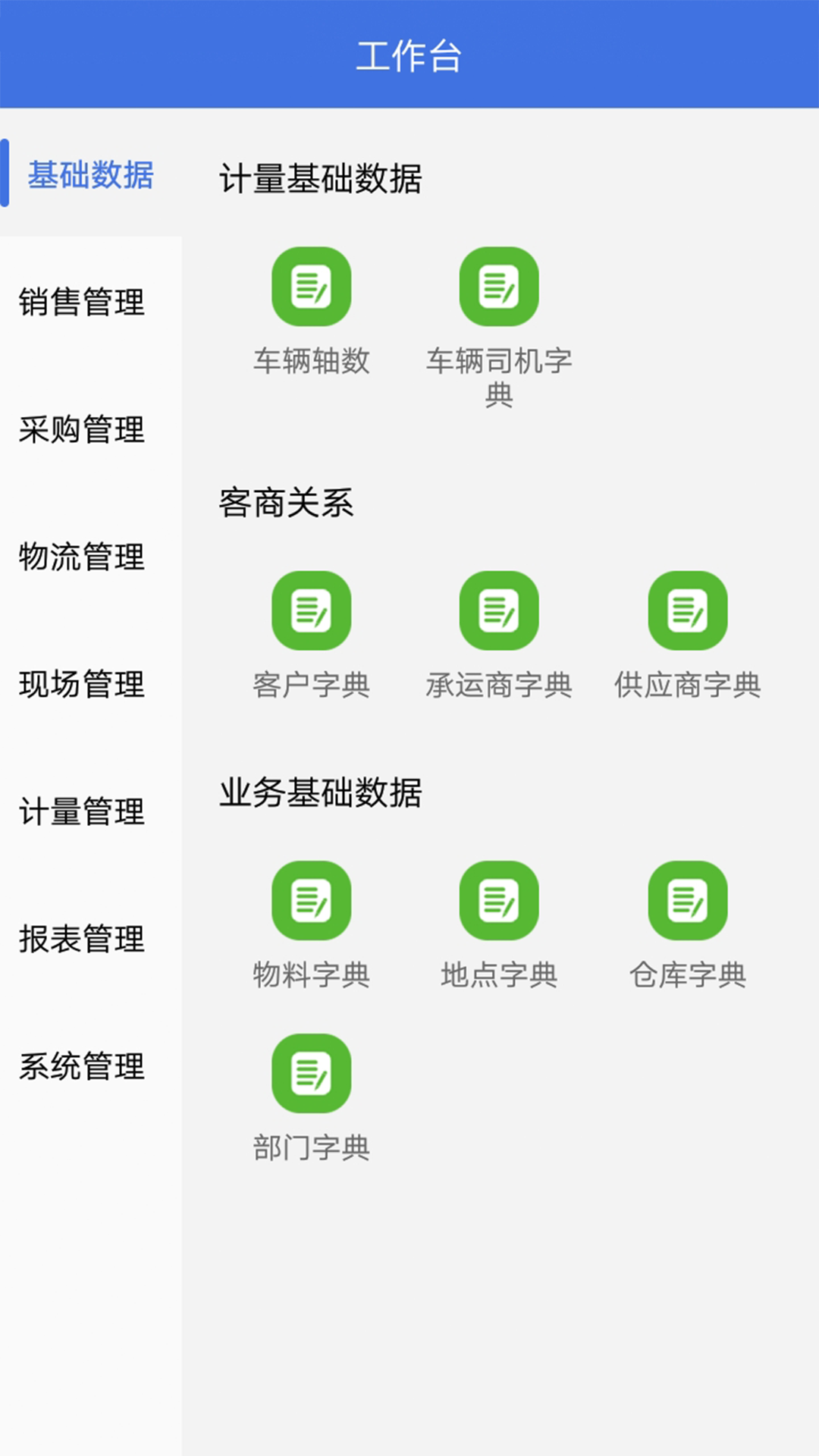Tap the 客户字典 icon
The height and width of the screenshot is (1456, 819).
(x=311, y=611)
